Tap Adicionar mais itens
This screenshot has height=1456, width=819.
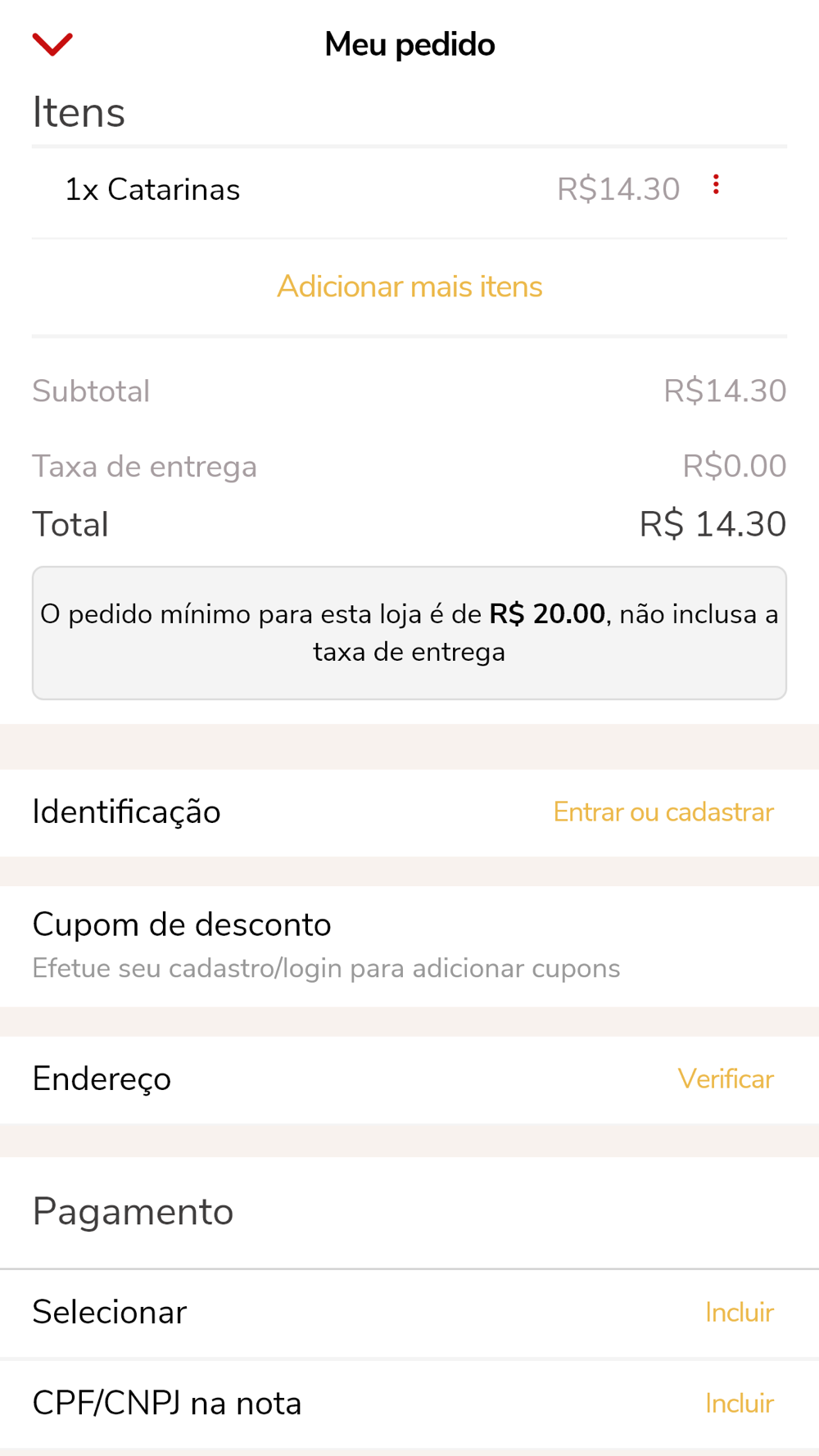click(x=409, y=287)
